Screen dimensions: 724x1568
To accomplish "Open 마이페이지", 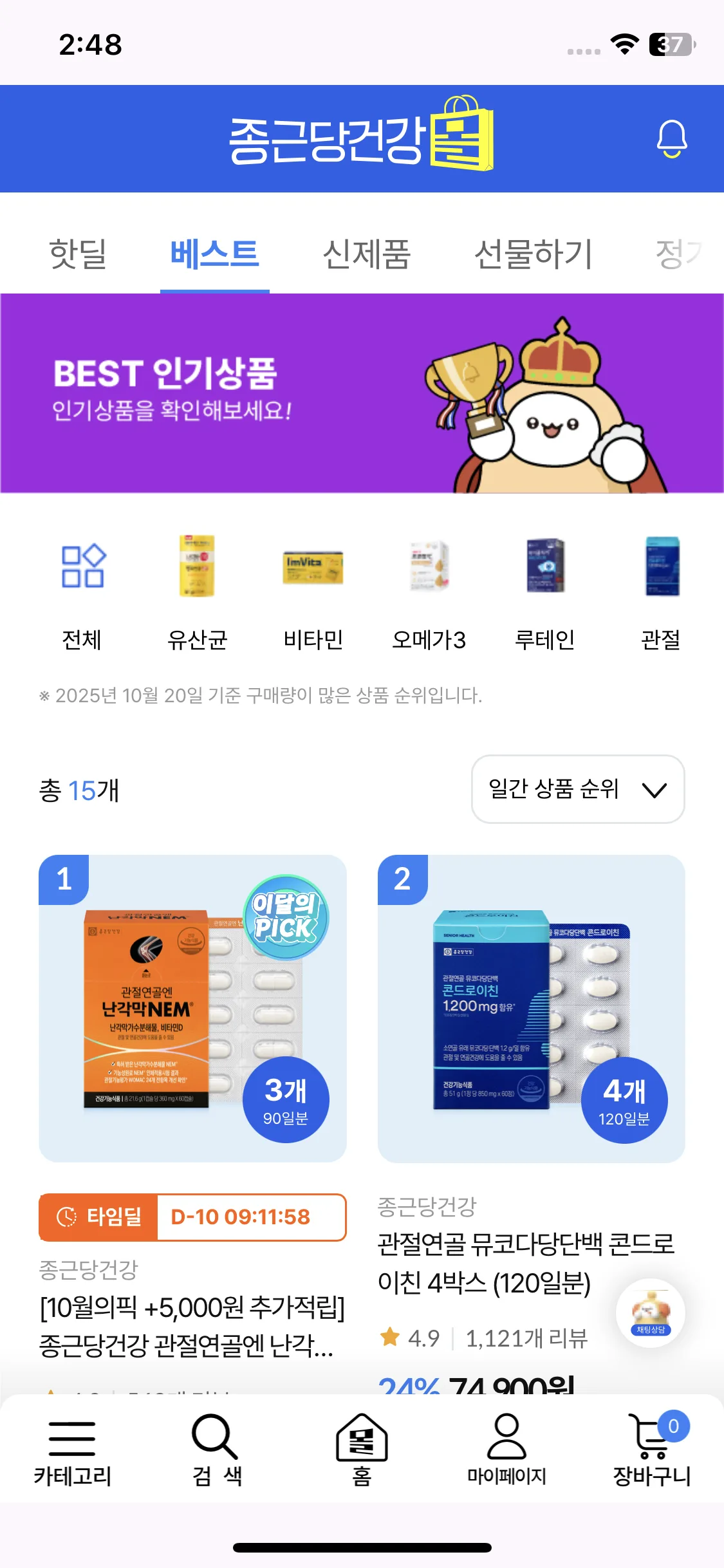I will [506, 1451].
